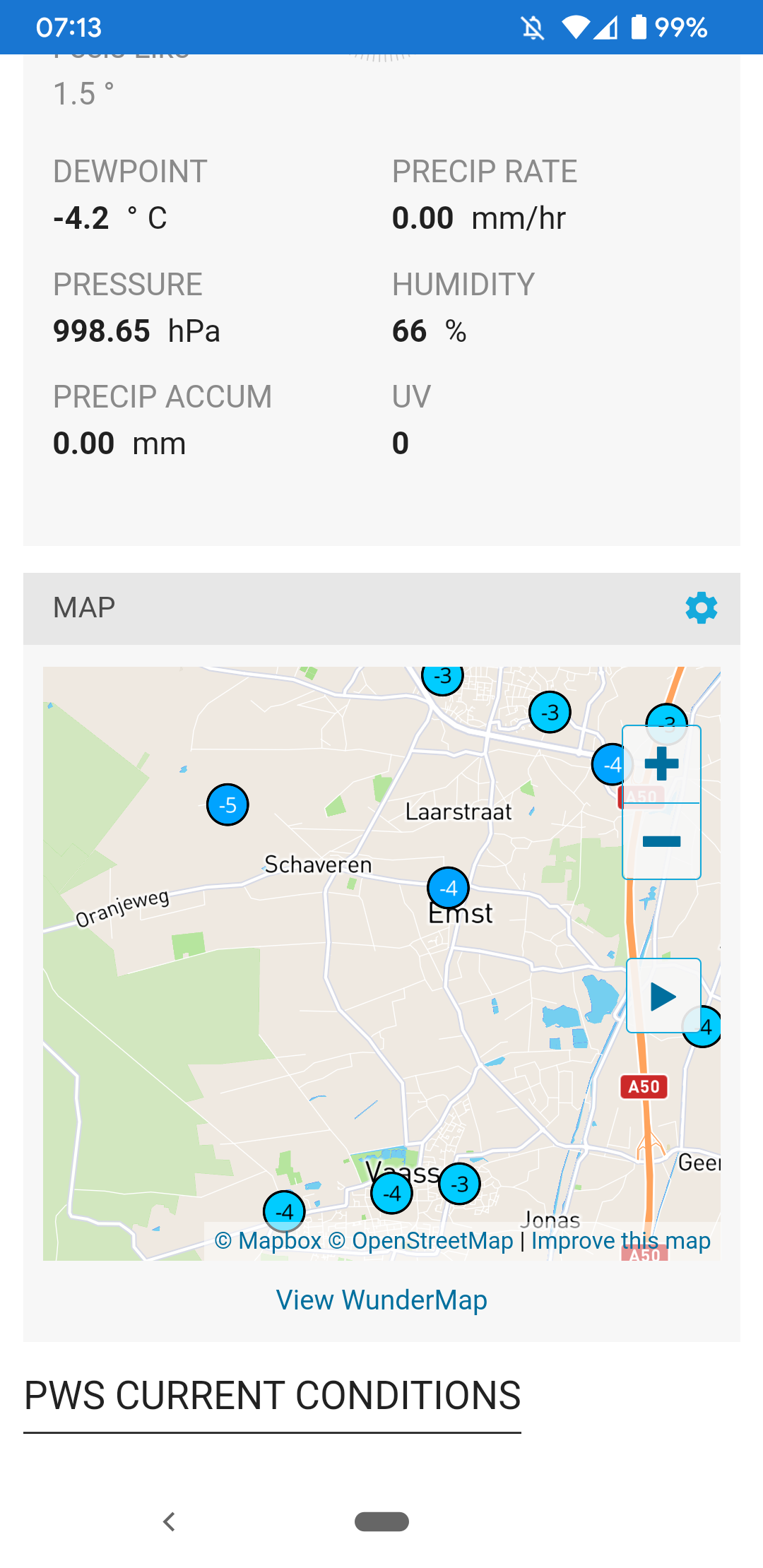Select the -5 weather station marker
Image resolution: width=763 pixels, height=1568 pixels.
coord(227,804)
